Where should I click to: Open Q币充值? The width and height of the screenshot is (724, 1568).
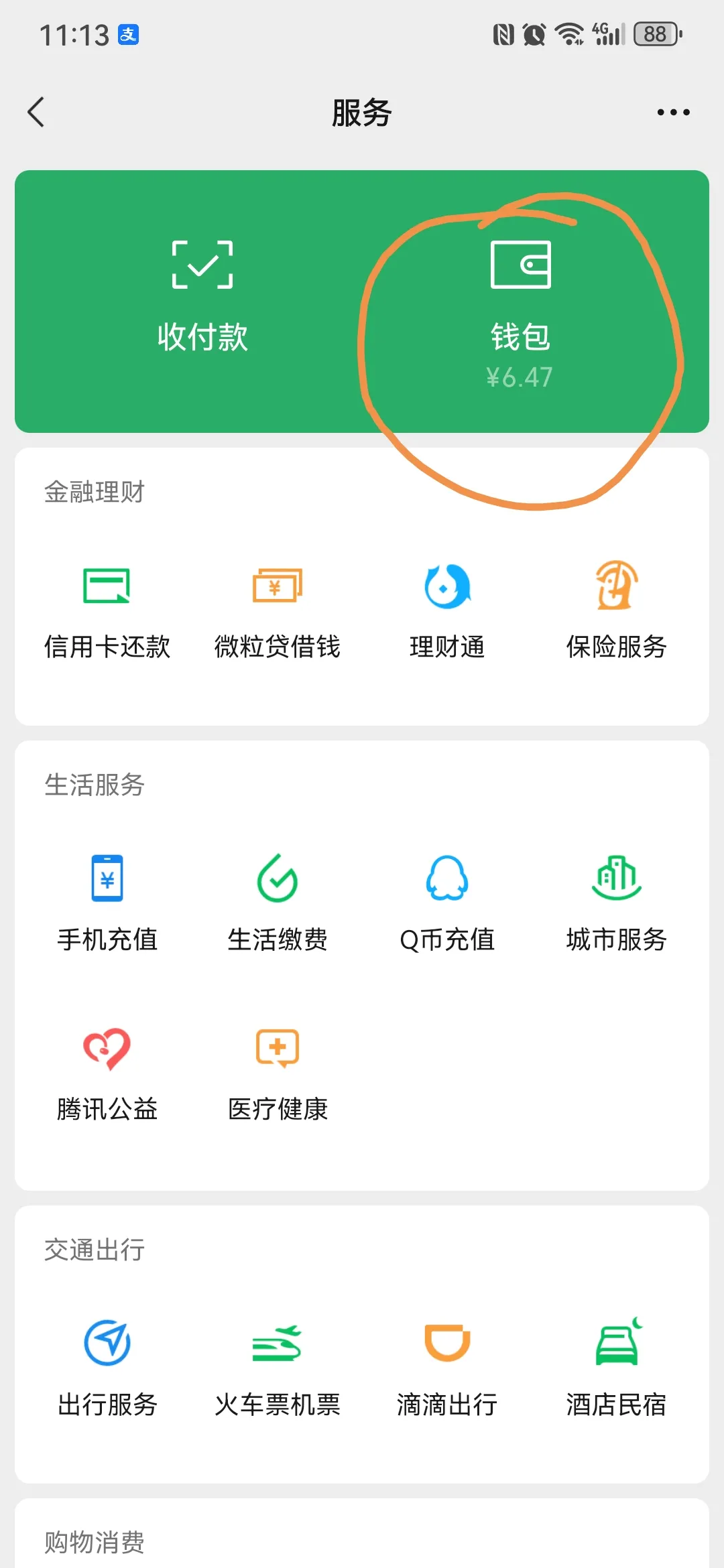click(x=447, y=903)
